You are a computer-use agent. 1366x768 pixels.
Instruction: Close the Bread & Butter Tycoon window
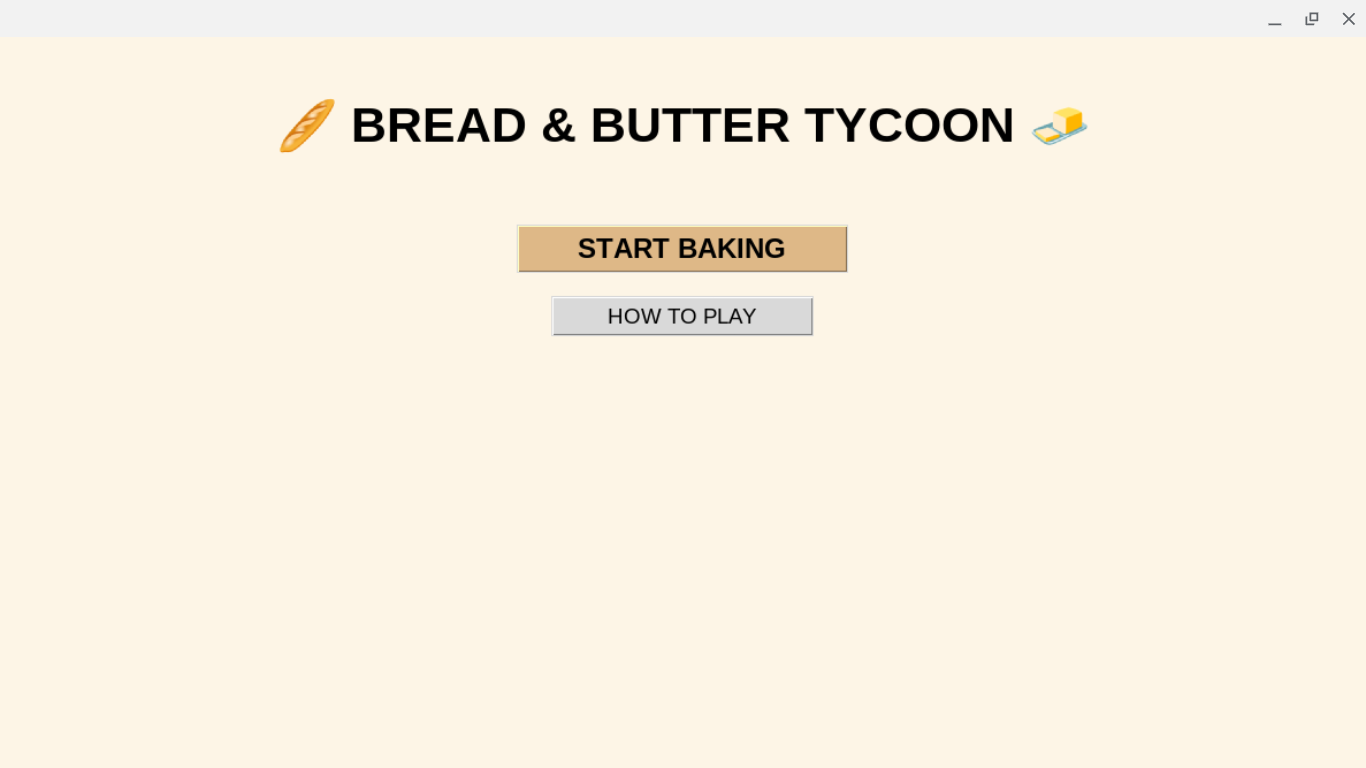click(1349, 19)
